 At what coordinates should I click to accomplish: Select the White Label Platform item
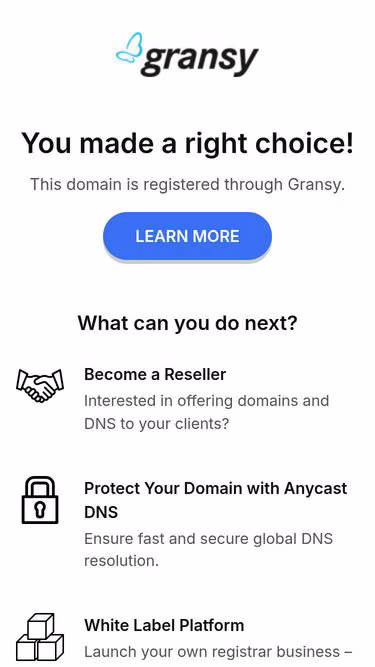(164, 625)
